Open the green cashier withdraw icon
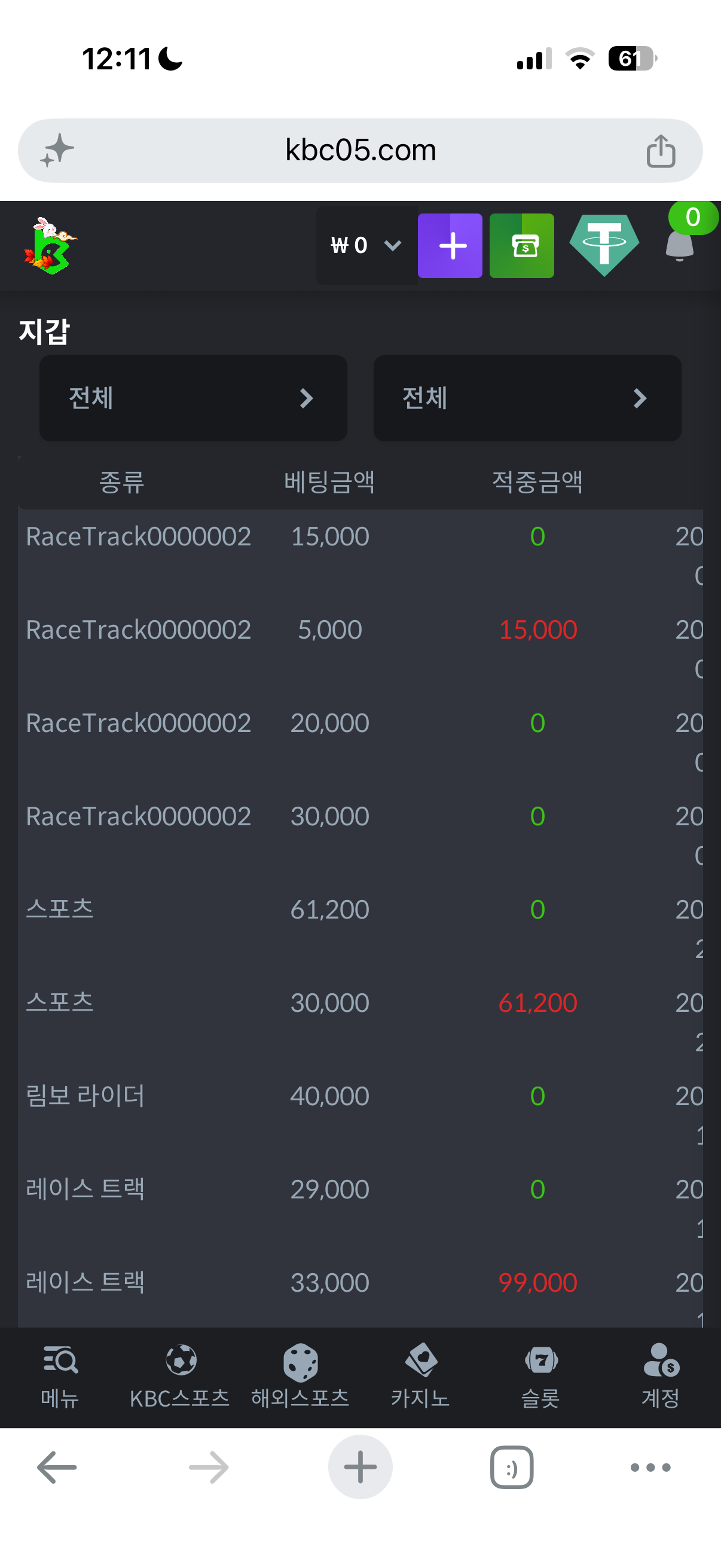The image size is (721, 1568). 522,245
